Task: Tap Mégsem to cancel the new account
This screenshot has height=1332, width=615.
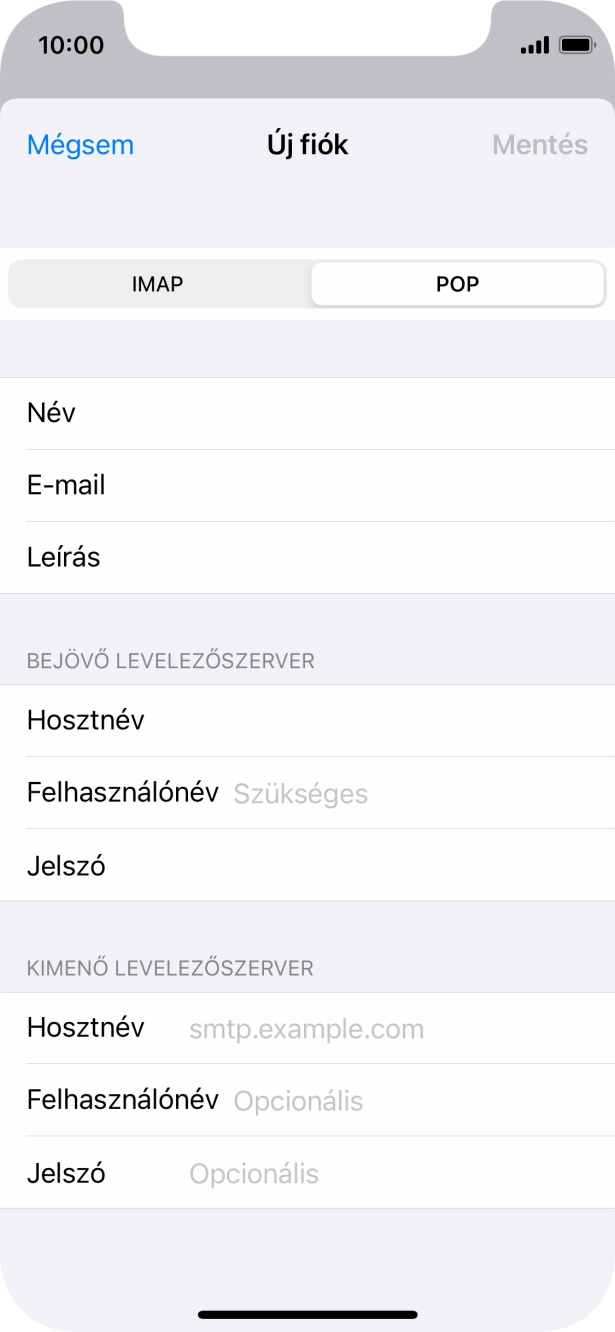Action: point(80,145)
